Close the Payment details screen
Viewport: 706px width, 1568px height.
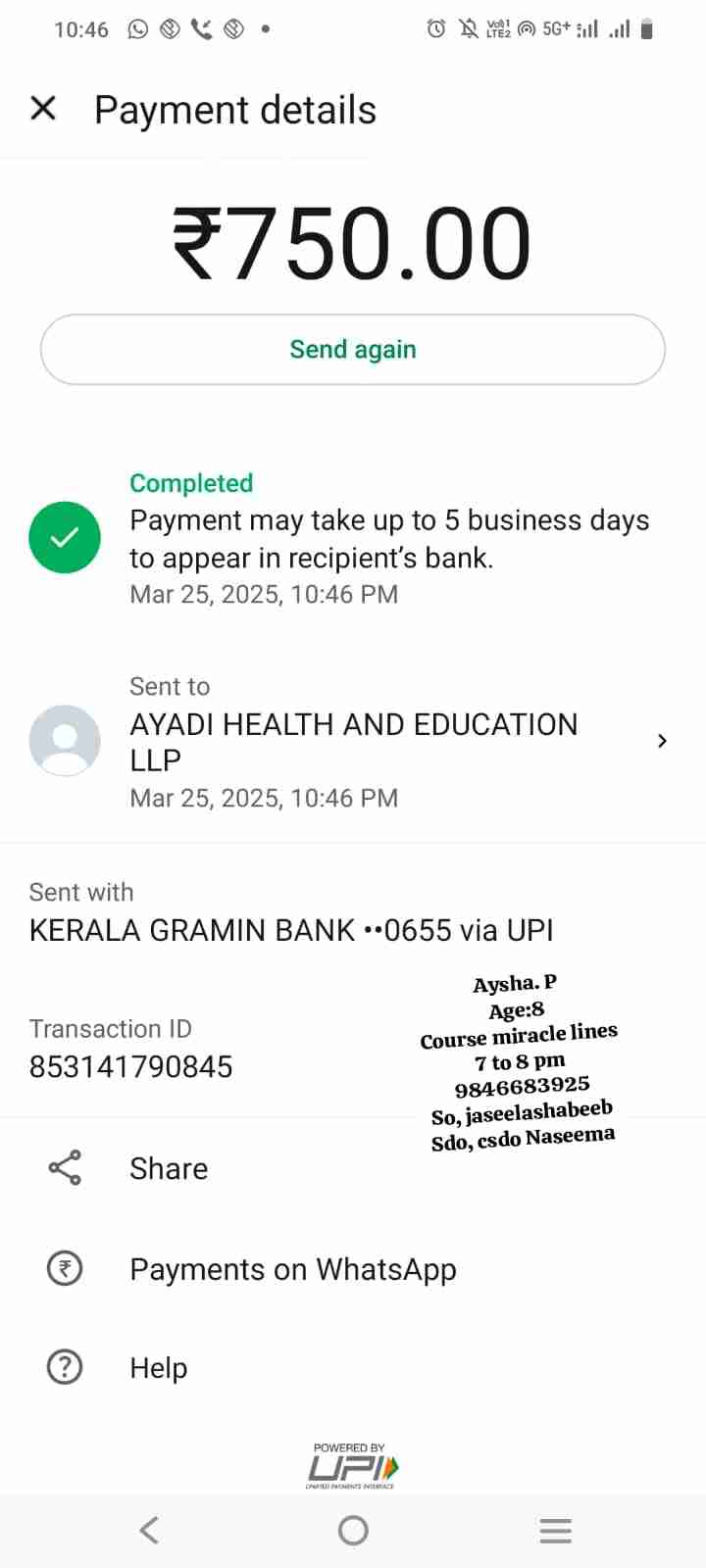tap(43, 108)
